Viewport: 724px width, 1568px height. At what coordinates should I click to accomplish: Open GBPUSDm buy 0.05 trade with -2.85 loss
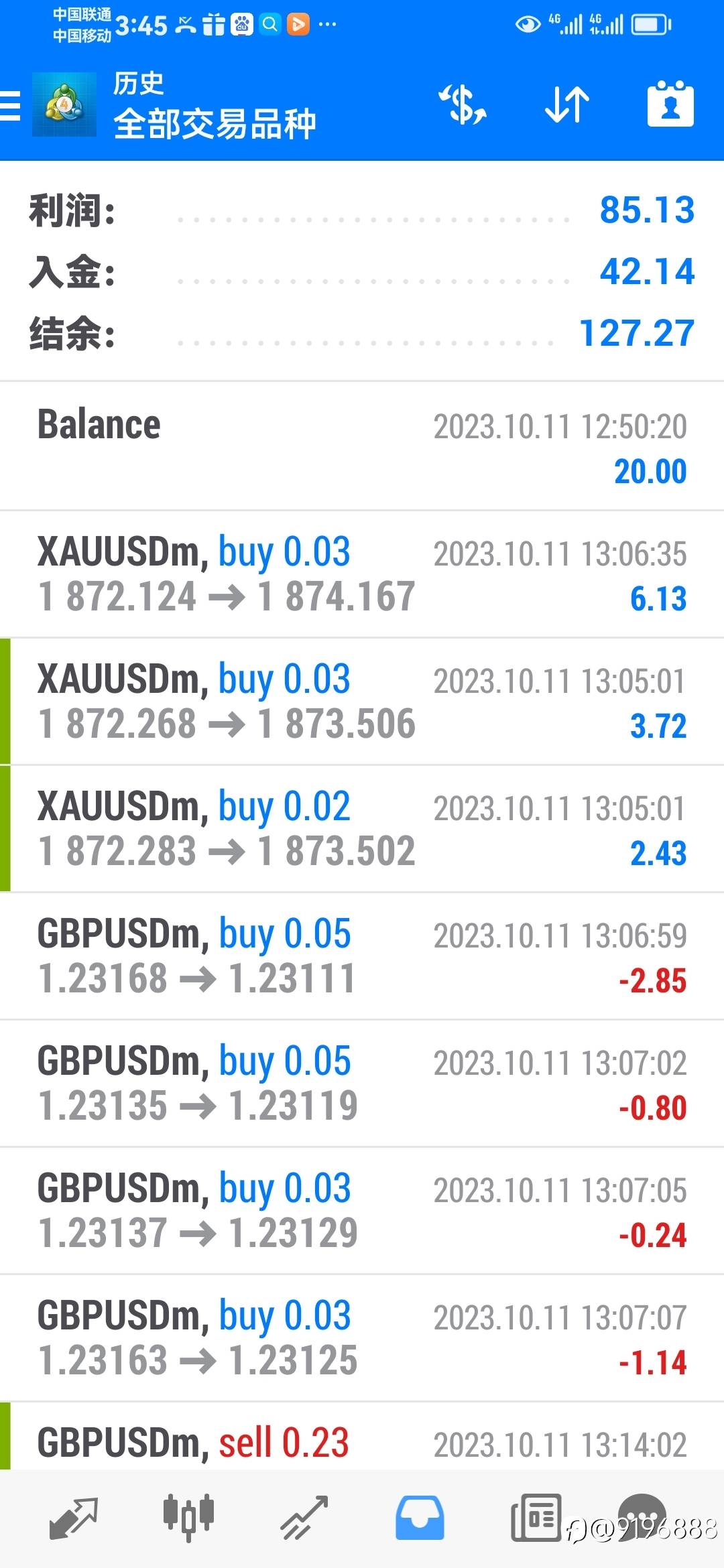tap(362, 956)
